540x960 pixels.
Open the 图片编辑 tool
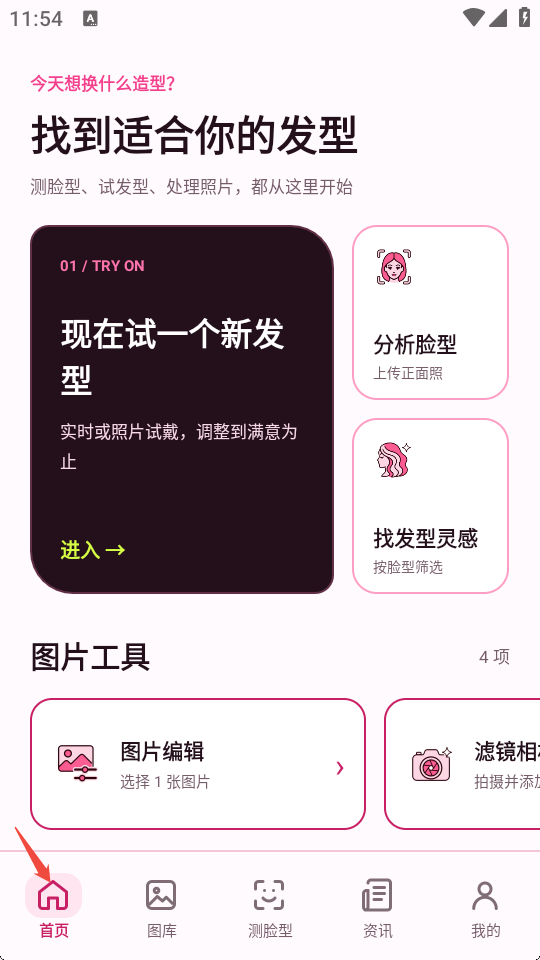coord(198,764)
